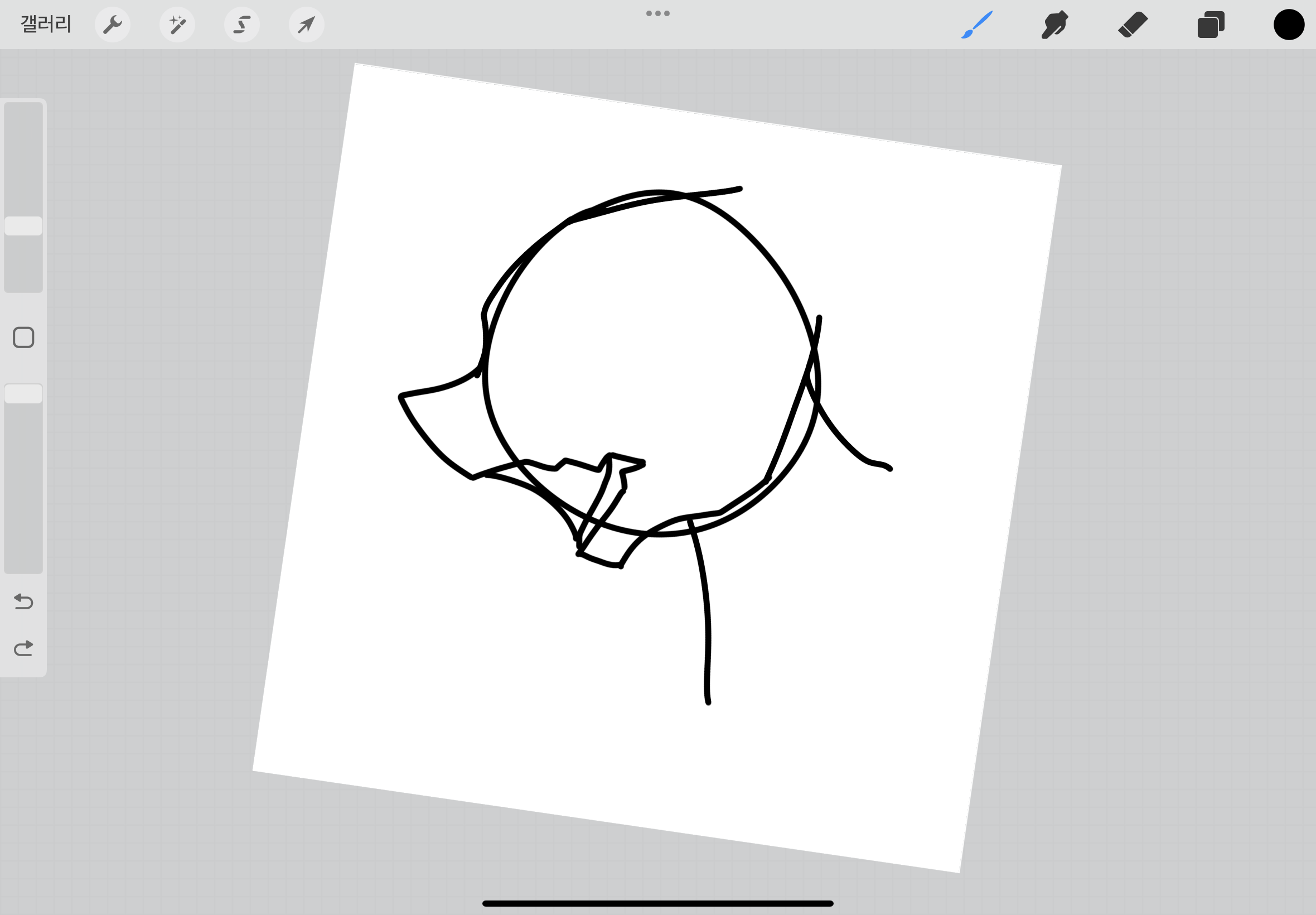Tap the brush opacity slider
This screenshot has width=1316, height=915.
point(23,478)
